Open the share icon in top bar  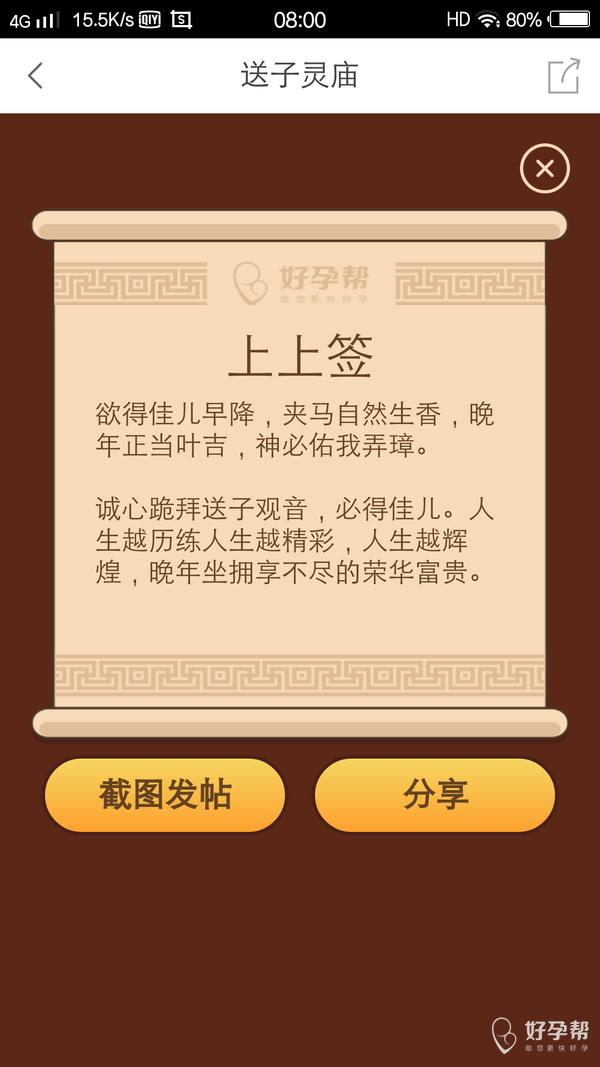click(x=564, y=76)
